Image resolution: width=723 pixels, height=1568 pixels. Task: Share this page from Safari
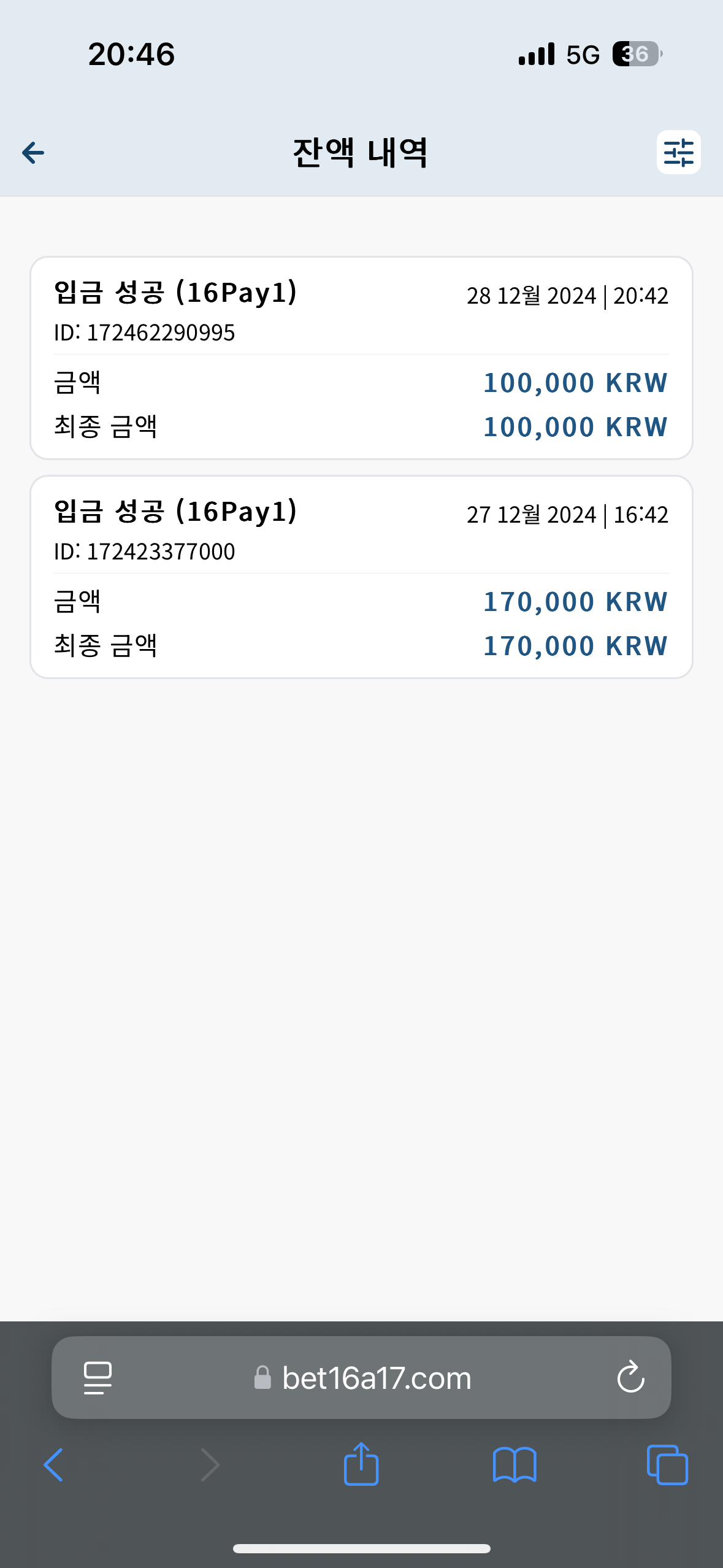click(361, 1464)
